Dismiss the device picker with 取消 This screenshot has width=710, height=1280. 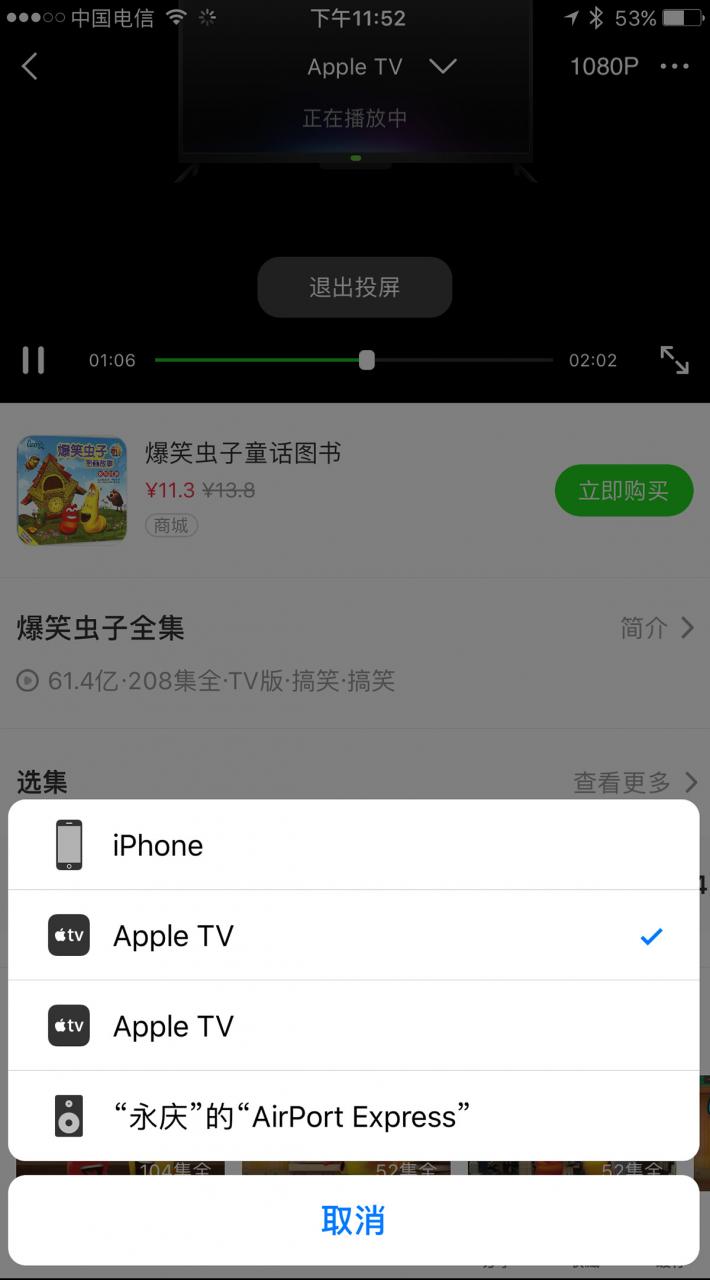point(353,1221)
